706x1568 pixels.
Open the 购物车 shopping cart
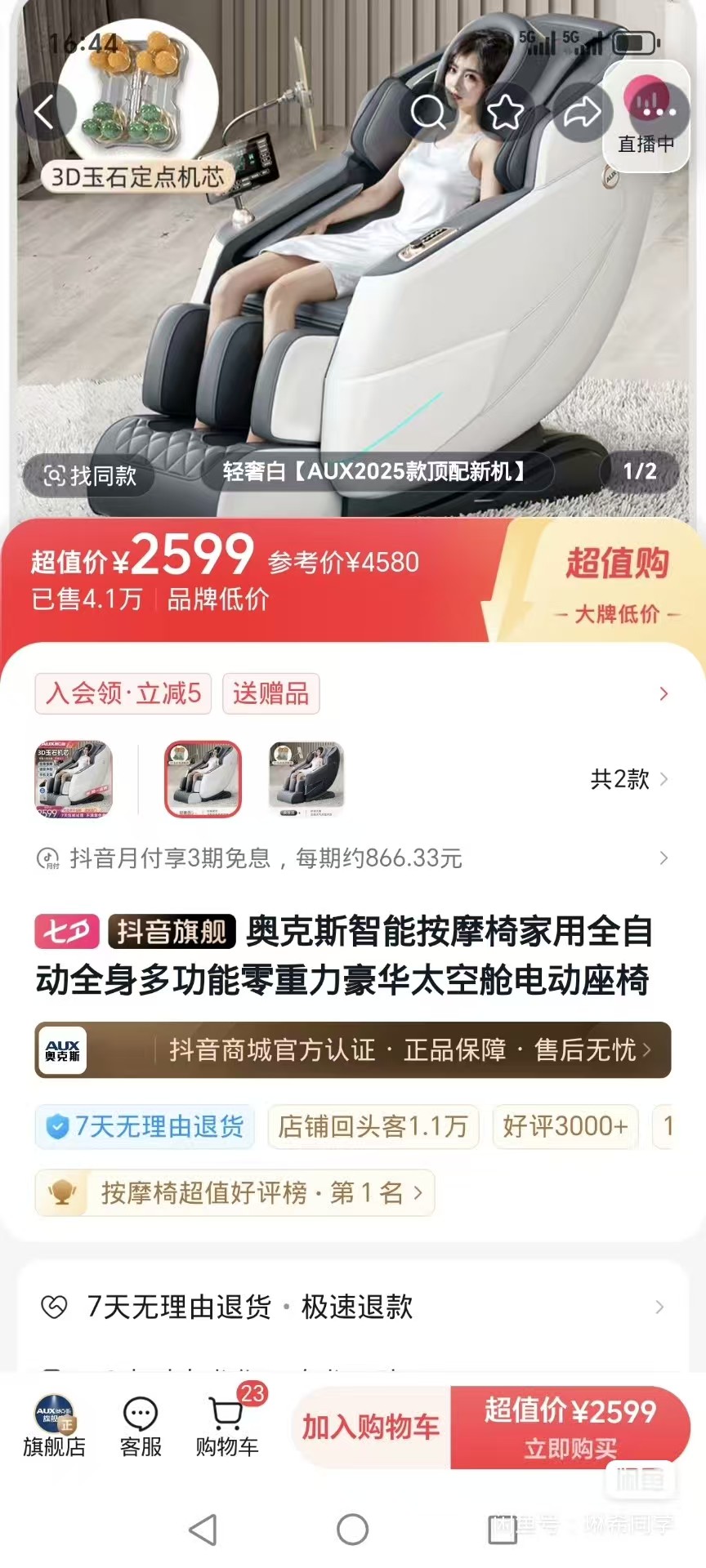click(227, 1427)
